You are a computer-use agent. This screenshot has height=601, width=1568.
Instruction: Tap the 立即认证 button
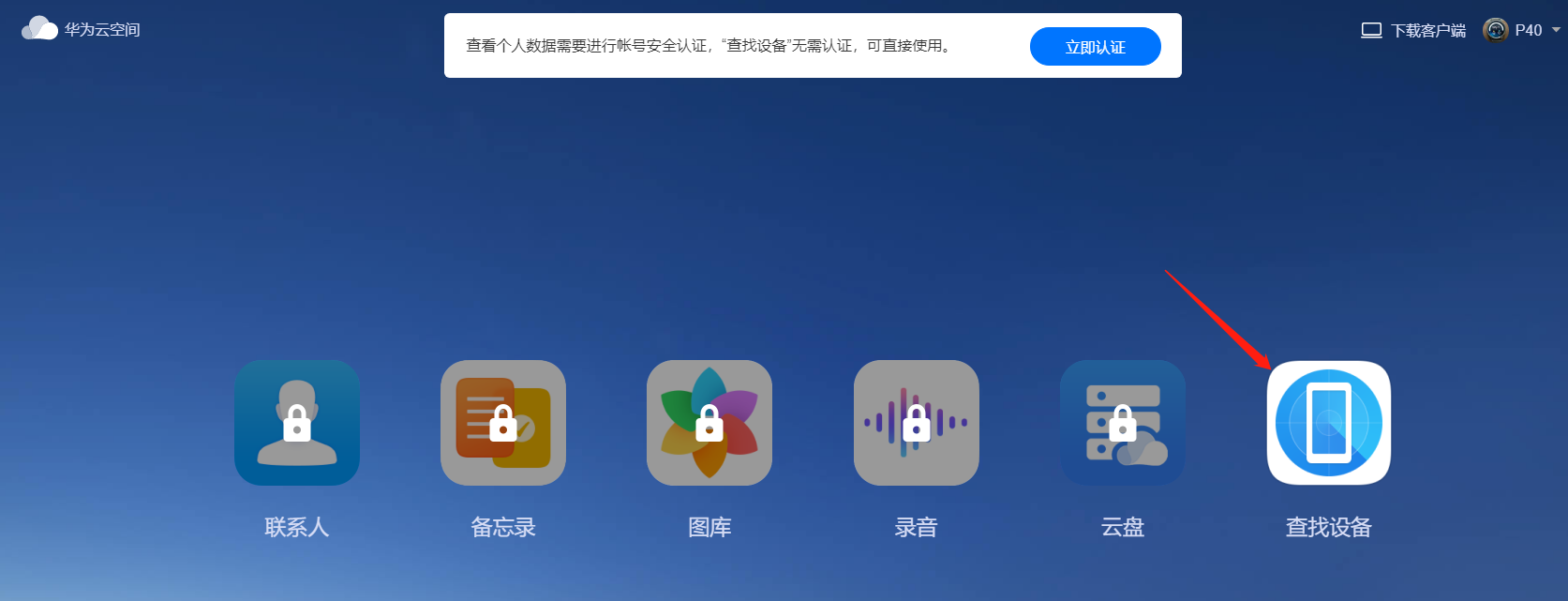point(1095,47)
